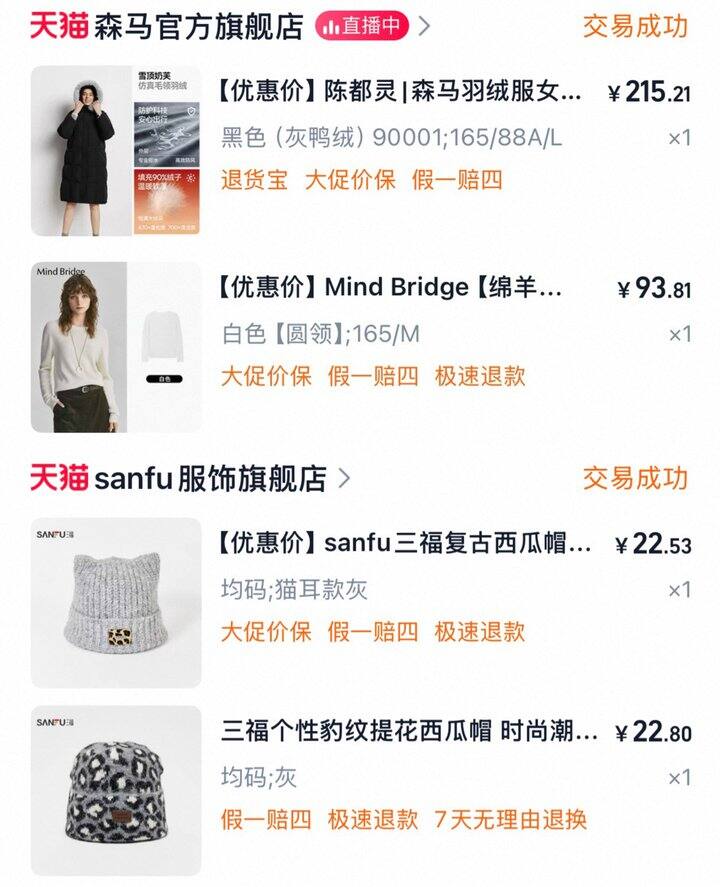The image size is (720, 887).
Task: View the grey cat-ear beanie image
Action: pyautogui.click(x=116, y=602)
